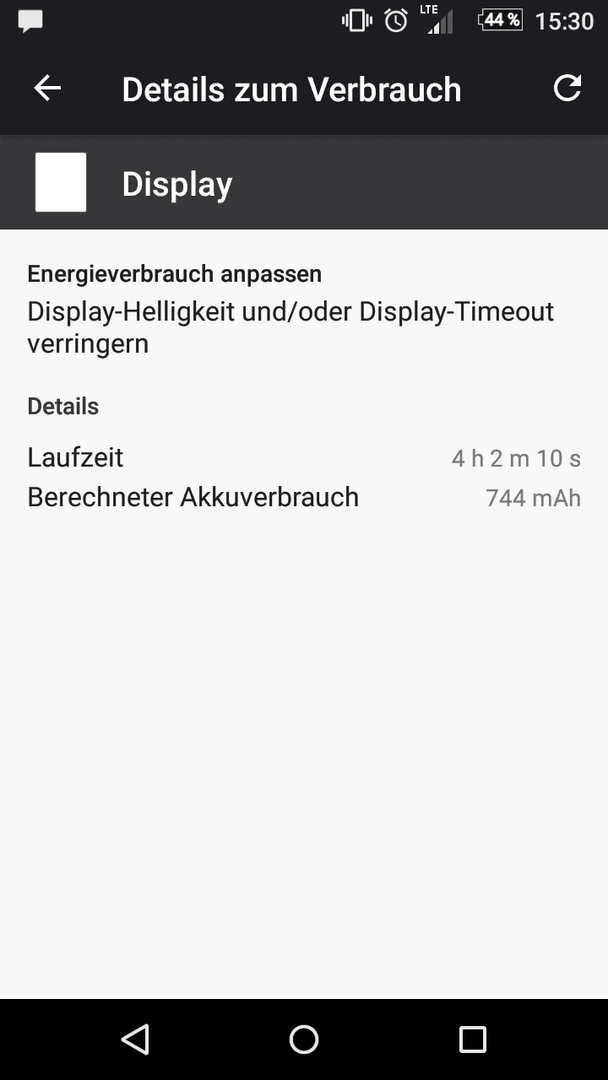The image size is (608, 1080).
Task: Tap the system home button
Action: coord(304,1039)
